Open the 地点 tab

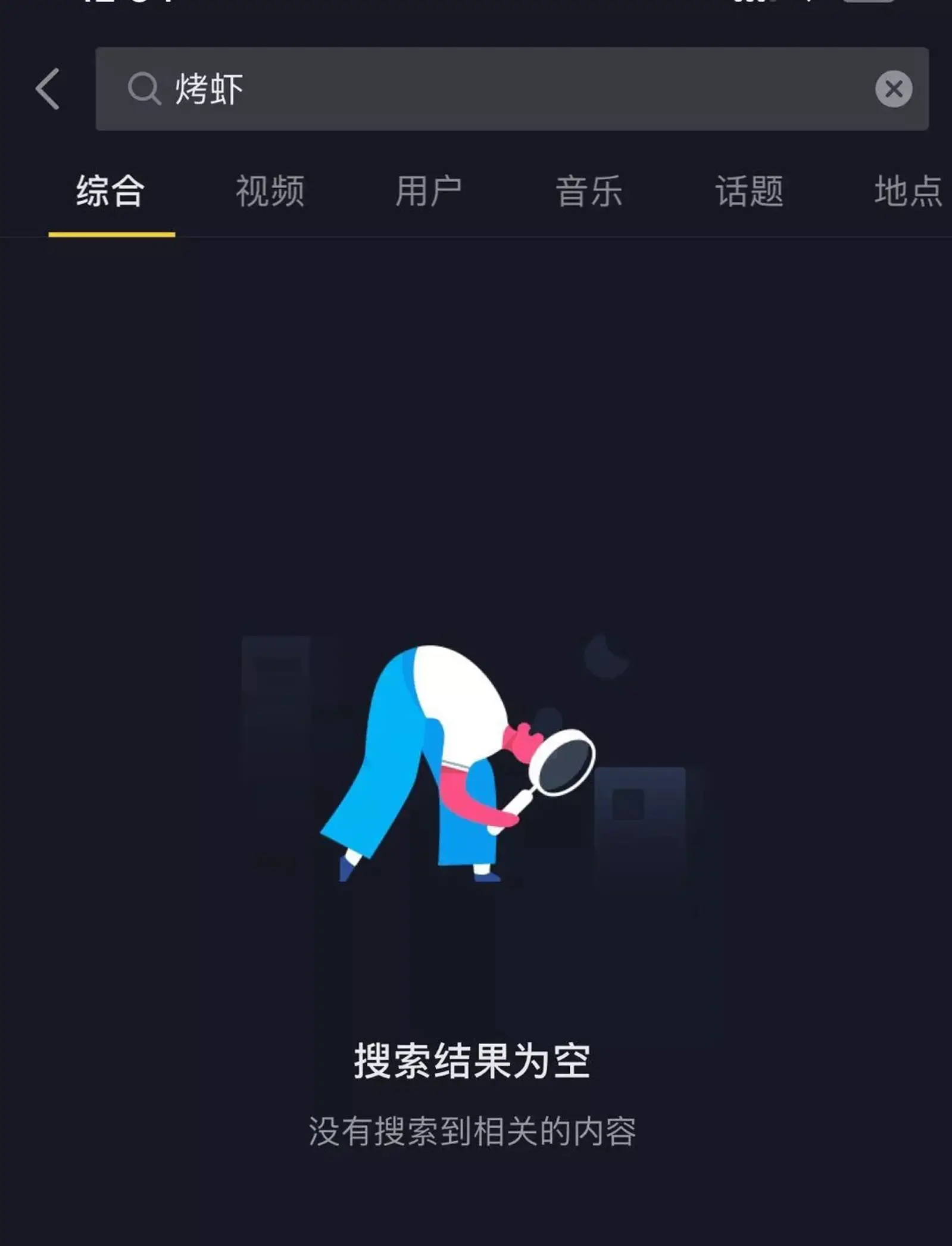click(x=908, y=192)
